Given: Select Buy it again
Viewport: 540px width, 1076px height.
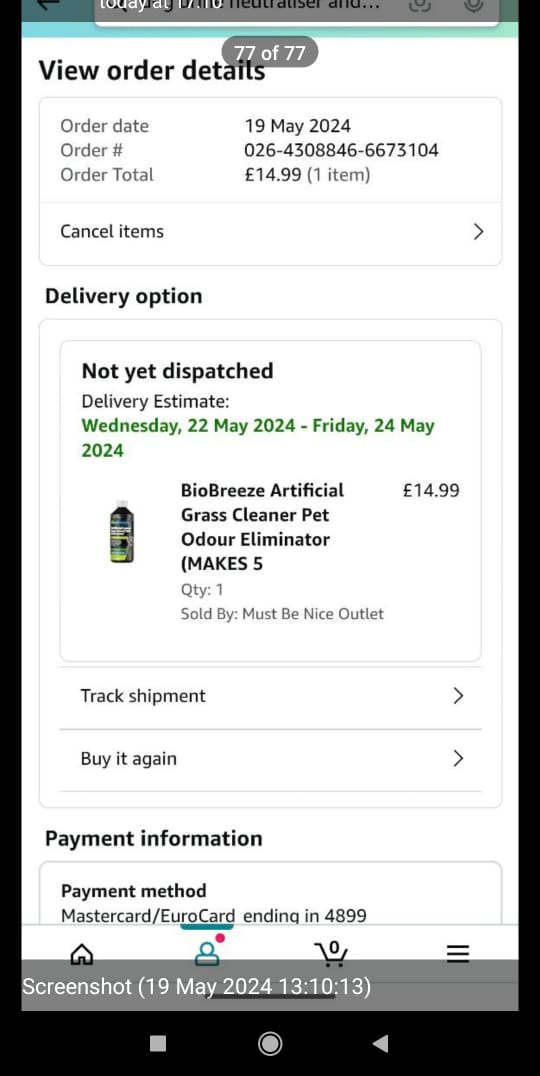Looking at the screenshot, I should coord(270,759).
